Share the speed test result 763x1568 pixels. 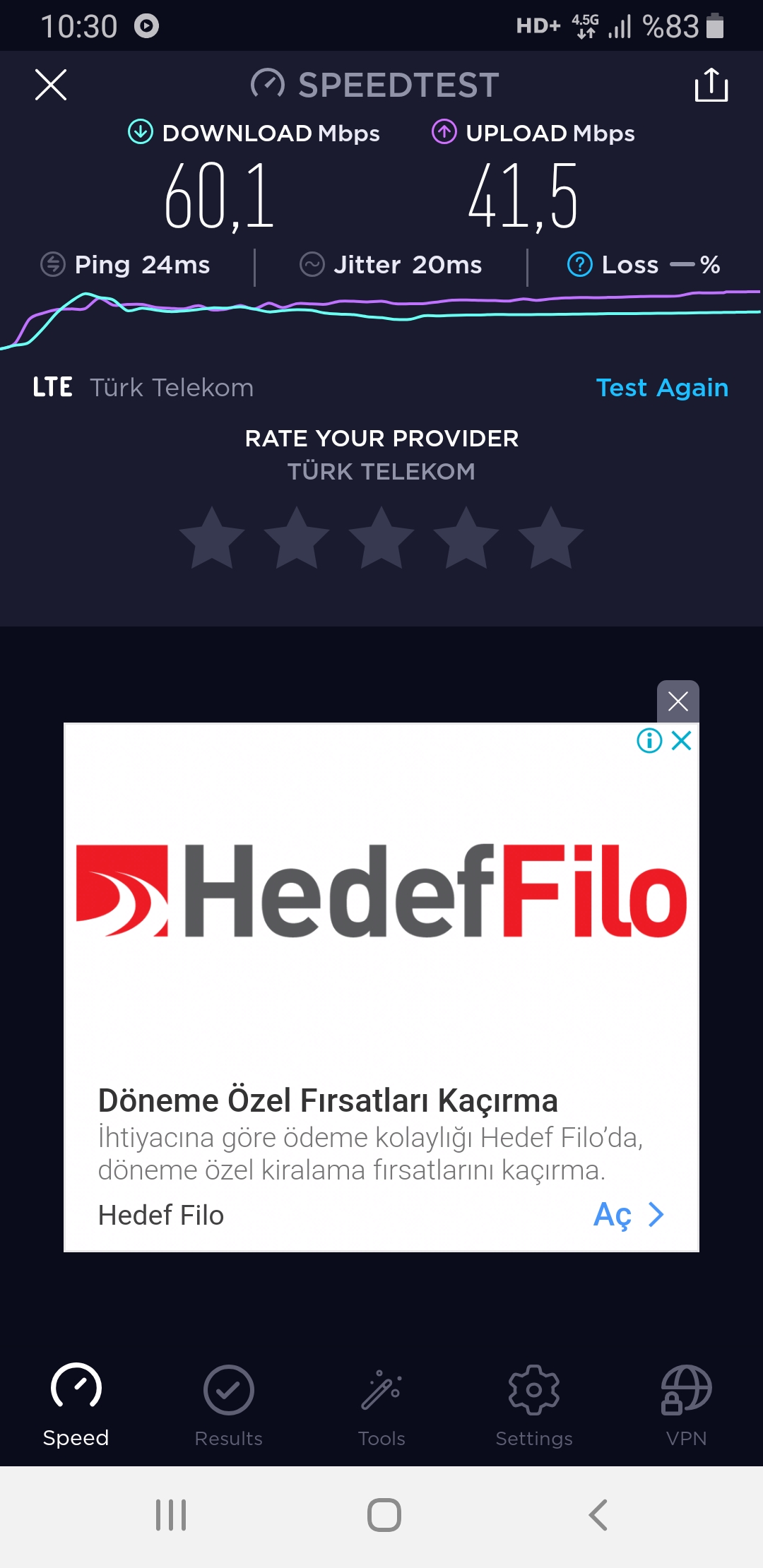[x=711, y=85]
